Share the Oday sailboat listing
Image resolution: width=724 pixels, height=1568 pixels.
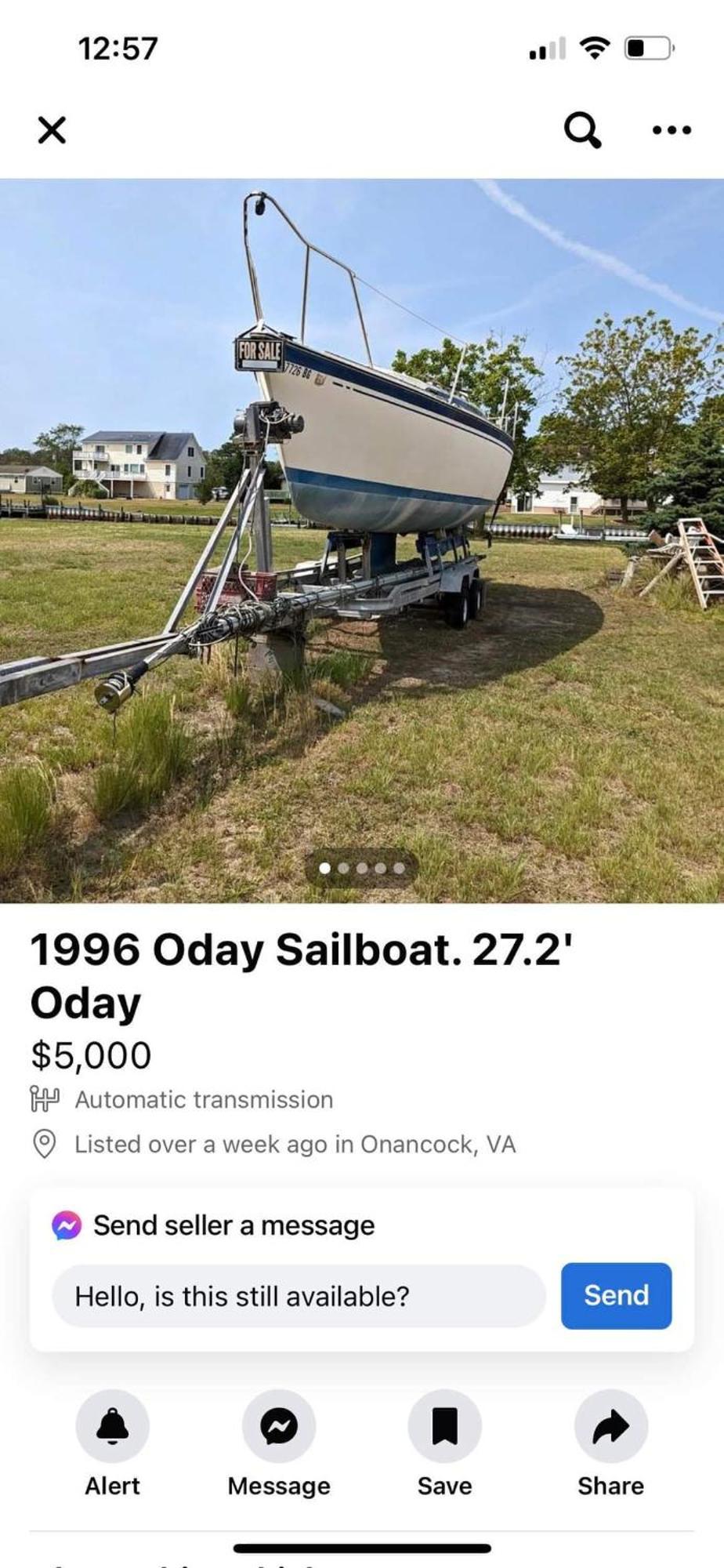pyautogui.click(x=610, y=1426)
